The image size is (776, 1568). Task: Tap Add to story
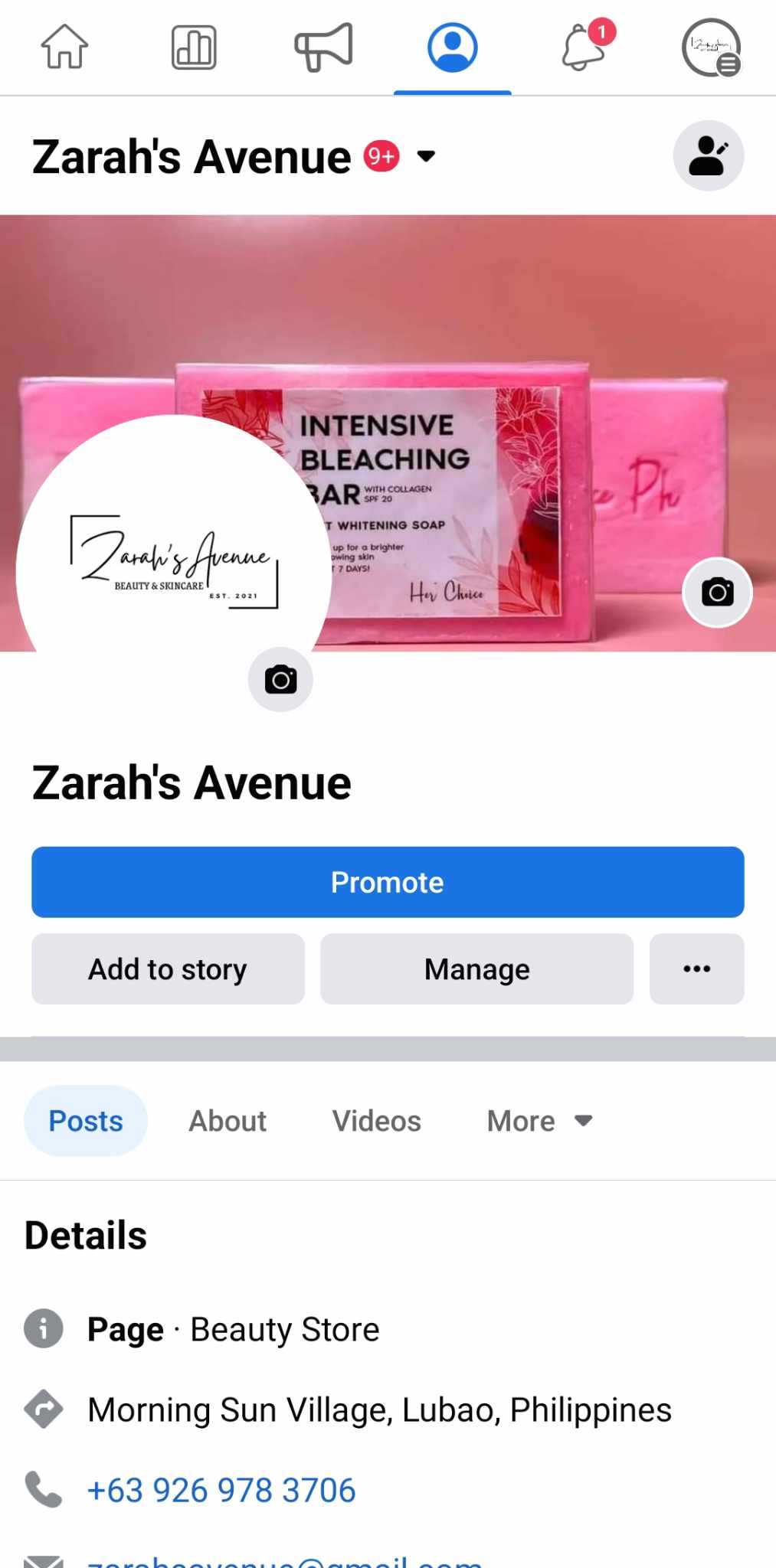(x=168, y=969)
